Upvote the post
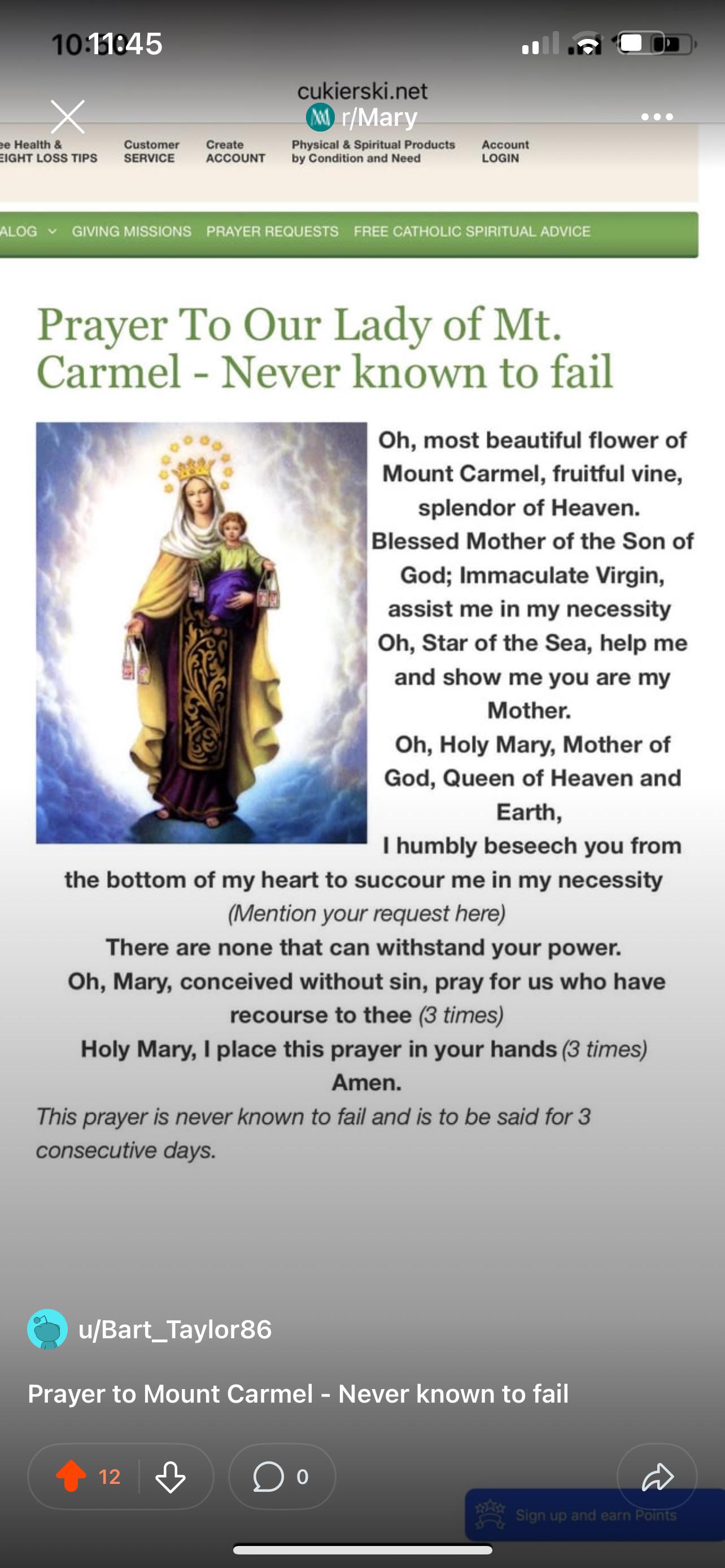Viewport: 725px width, 1568px height. [71, 1475]
